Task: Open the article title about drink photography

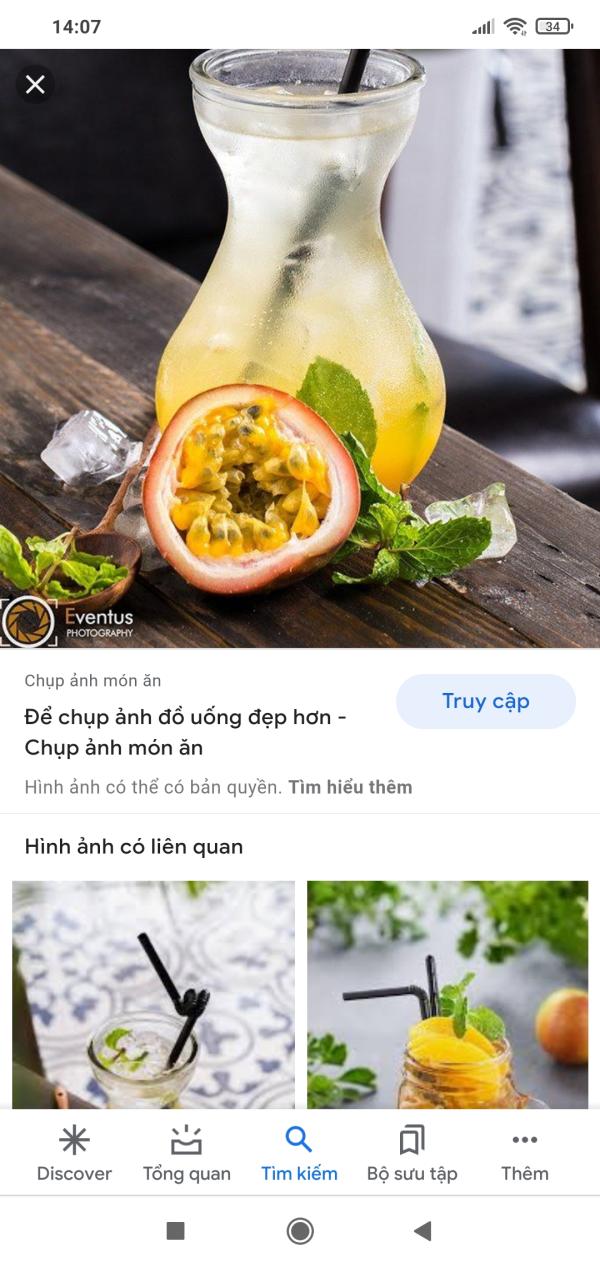Action: 185,732
